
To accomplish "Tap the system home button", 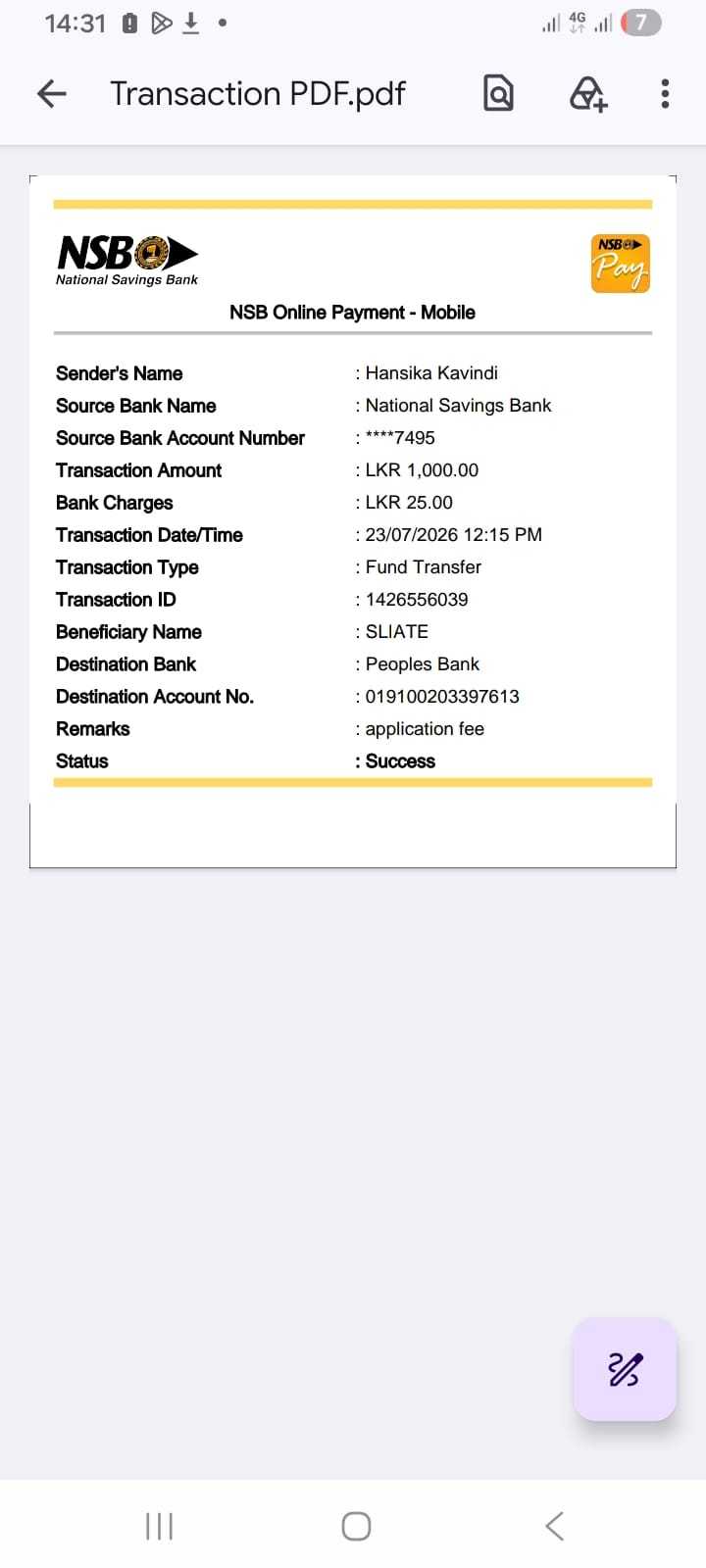I will click(x=356, y=1526).
